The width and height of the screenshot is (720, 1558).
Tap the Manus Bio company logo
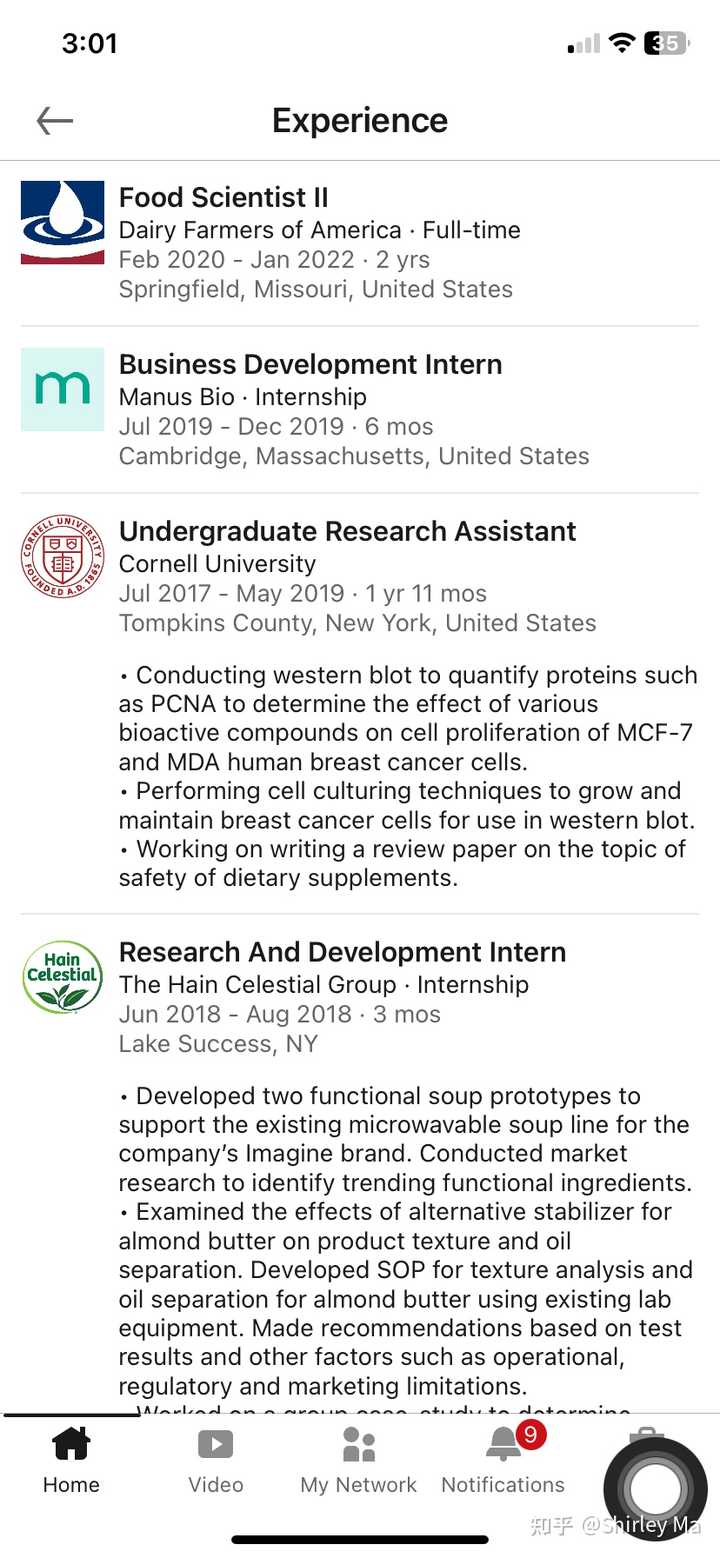coord(62,389)
